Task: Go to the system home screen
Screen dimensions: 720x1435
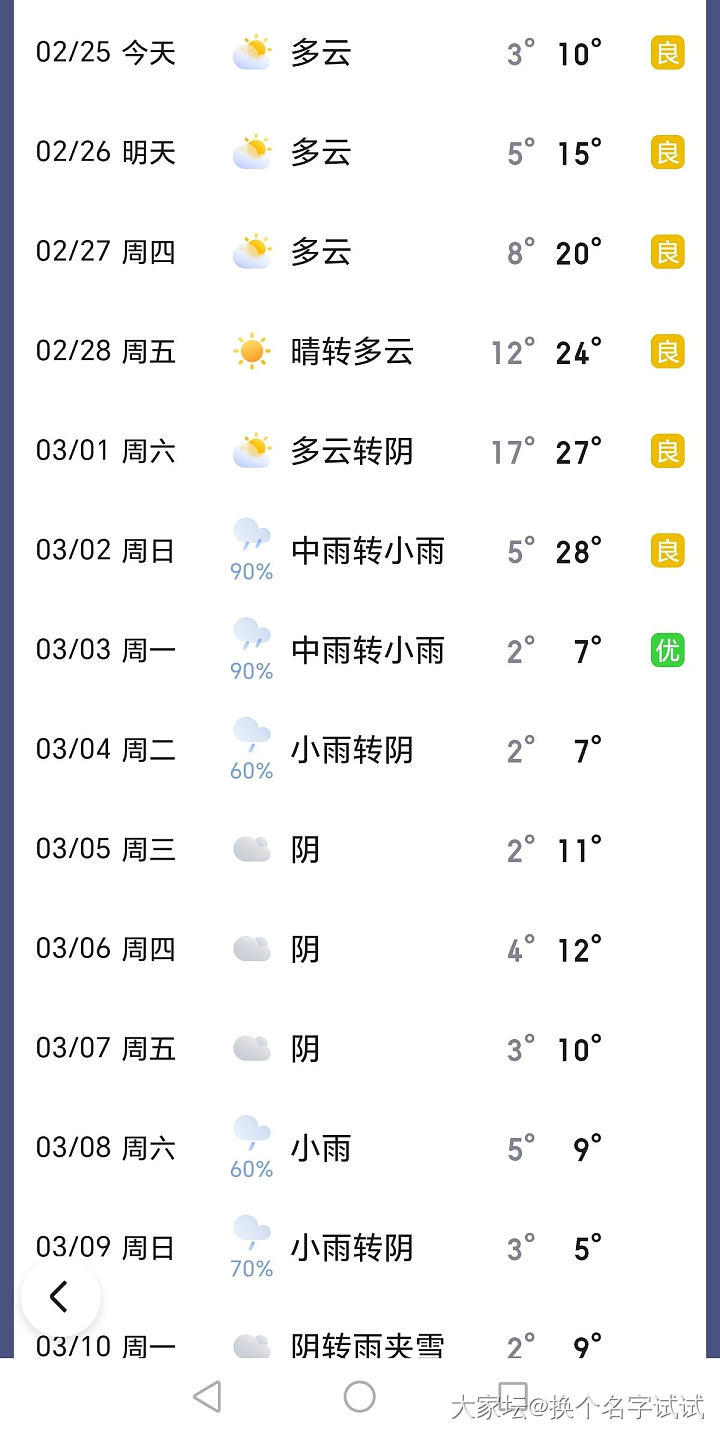Action: tap(359, 1397)
